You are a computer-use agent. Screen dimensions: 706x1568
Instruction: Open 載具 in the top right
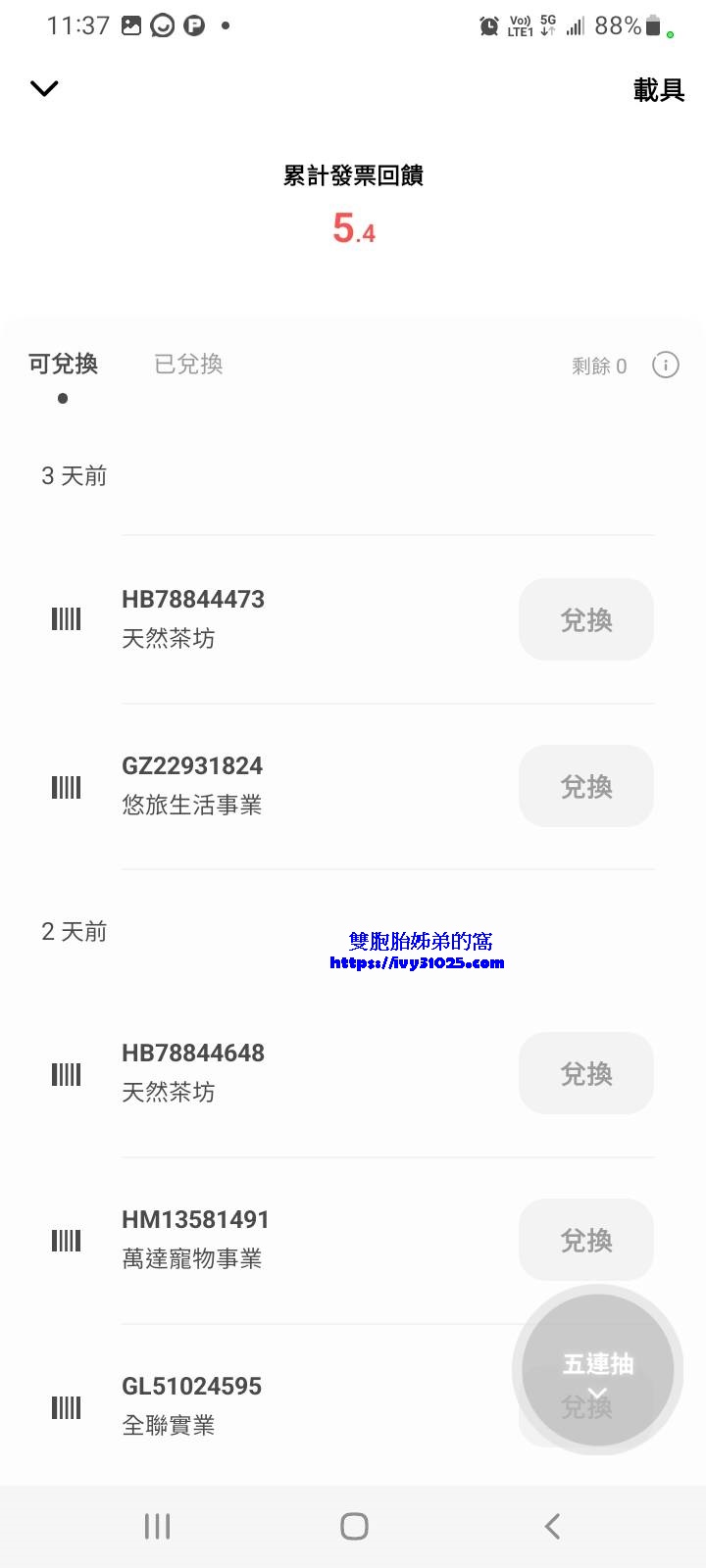[x=658, y=90]
